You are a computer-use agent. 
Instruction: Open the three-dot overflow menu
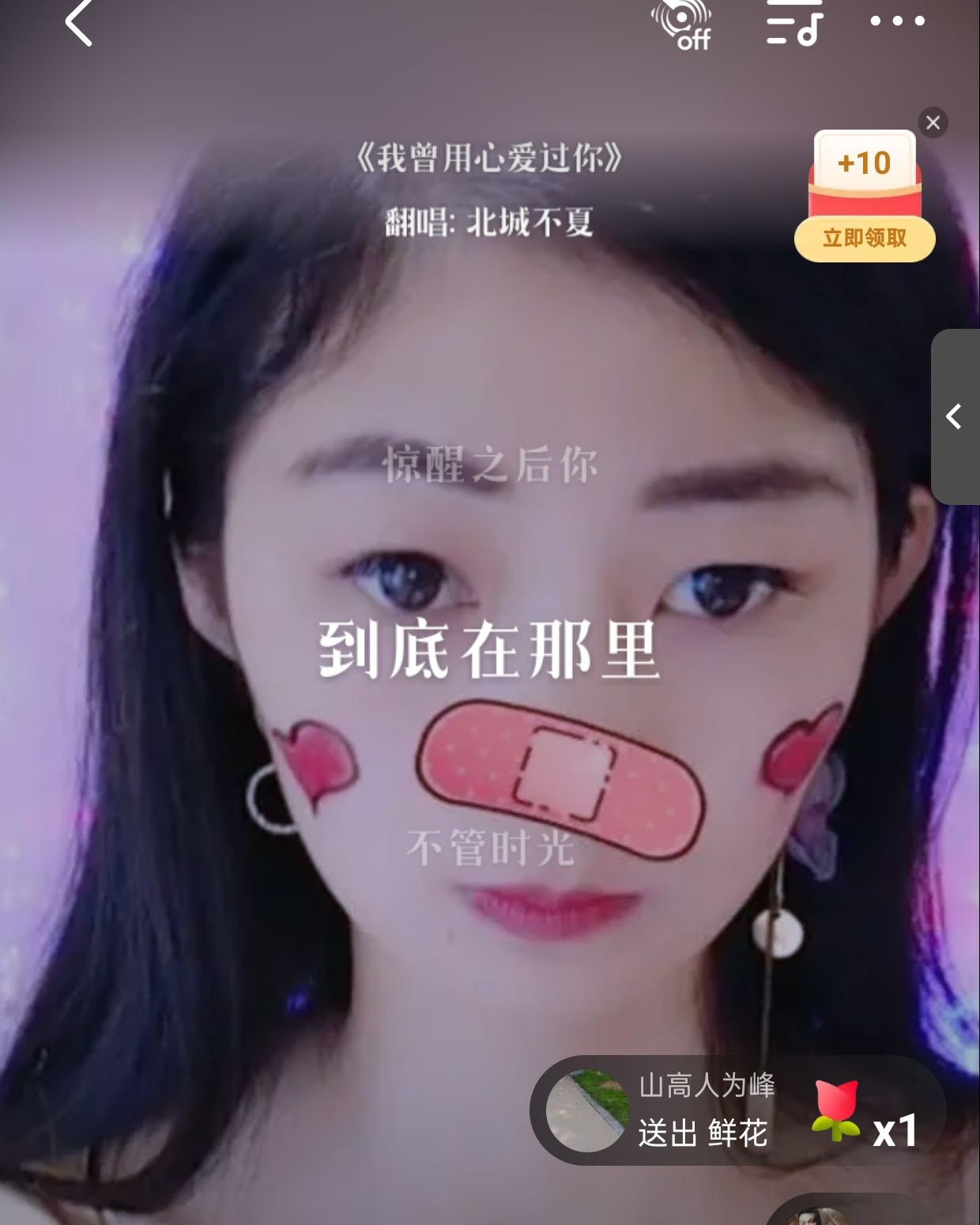pos(897,21)
